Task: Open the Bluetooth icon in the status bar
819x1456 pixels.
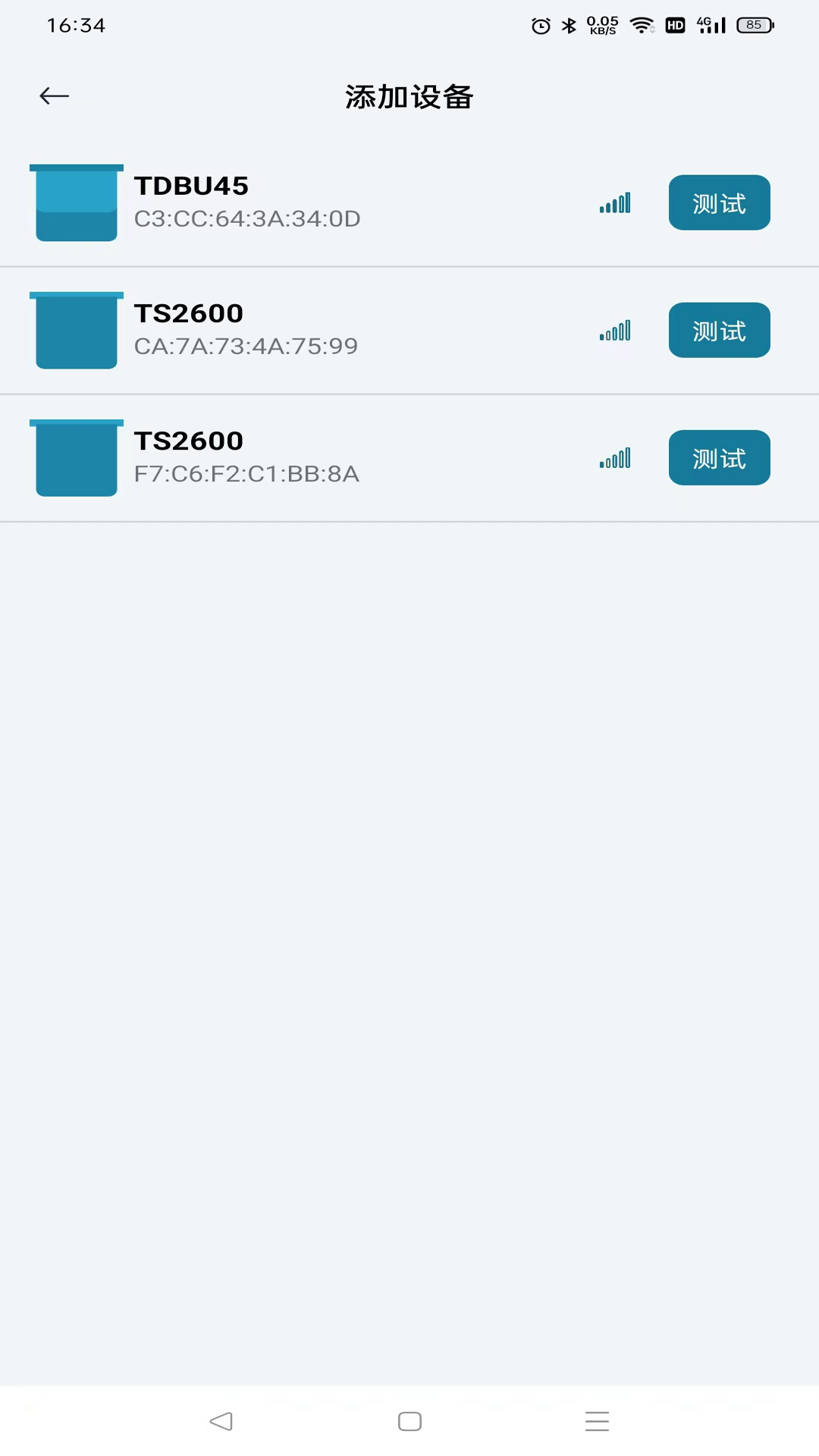Action: tap(567, 24)
